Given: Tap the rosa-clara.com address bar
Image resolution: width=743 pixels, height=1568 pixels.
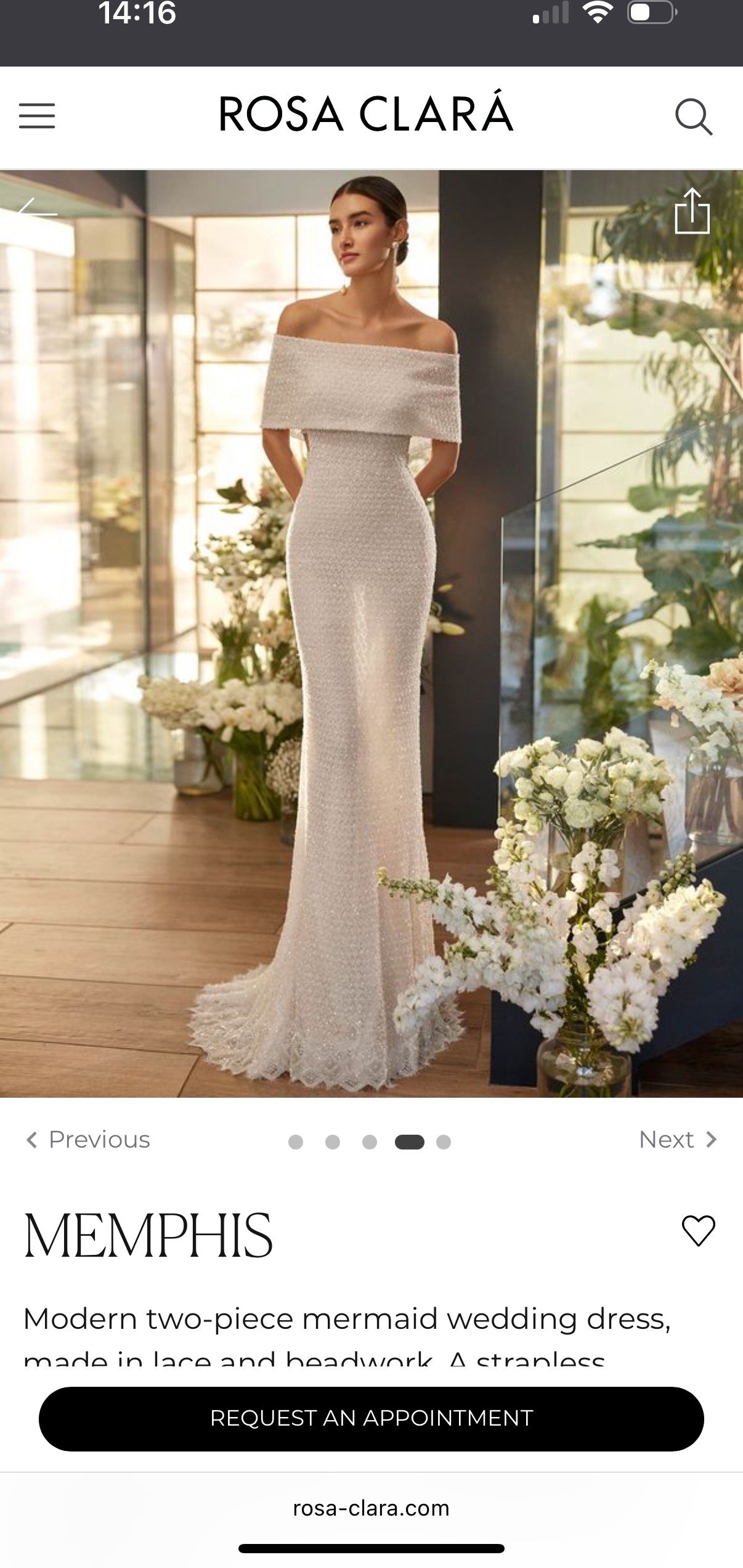Looking at the screenshot, I should (x=371, y=1508).
